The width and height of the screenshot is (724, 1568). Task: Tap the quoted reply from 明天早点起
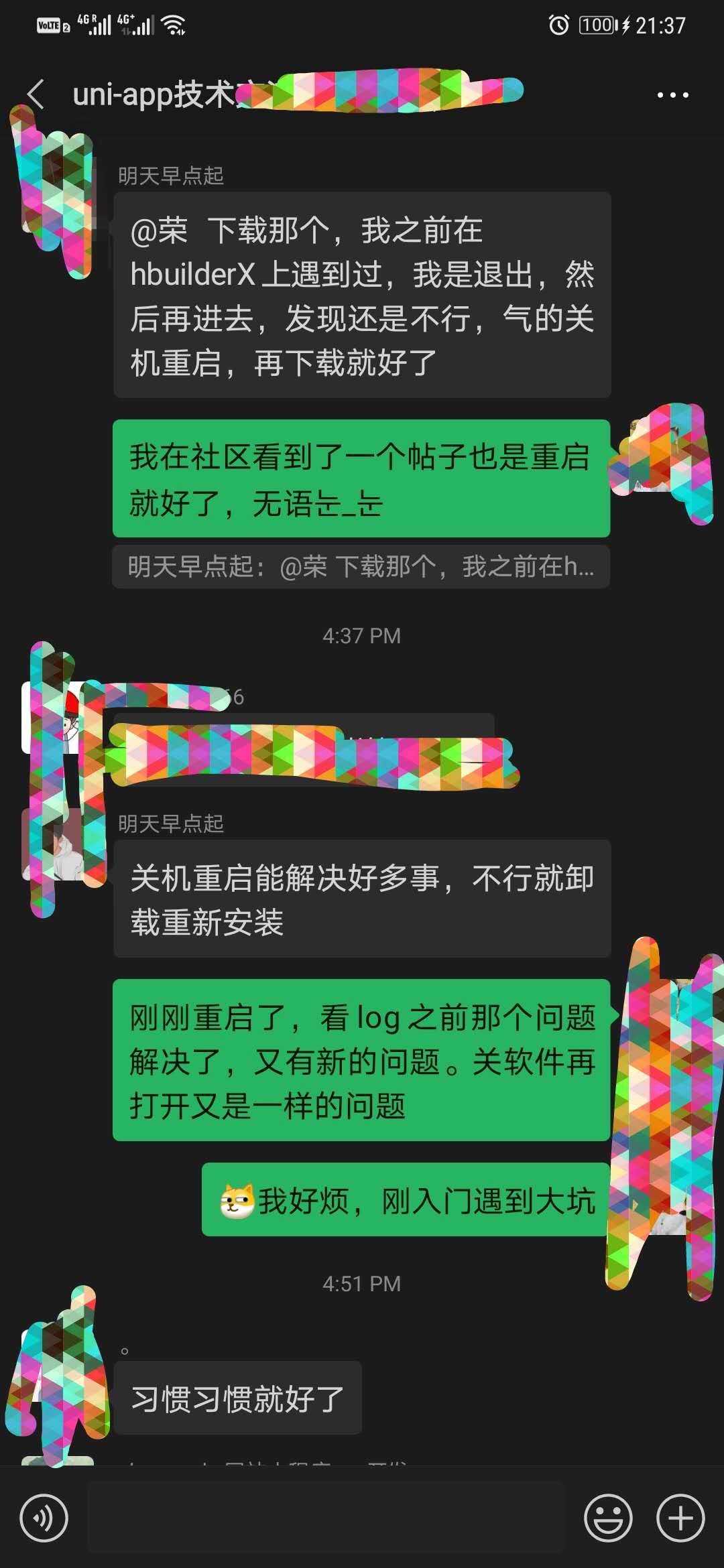point(361,567)
